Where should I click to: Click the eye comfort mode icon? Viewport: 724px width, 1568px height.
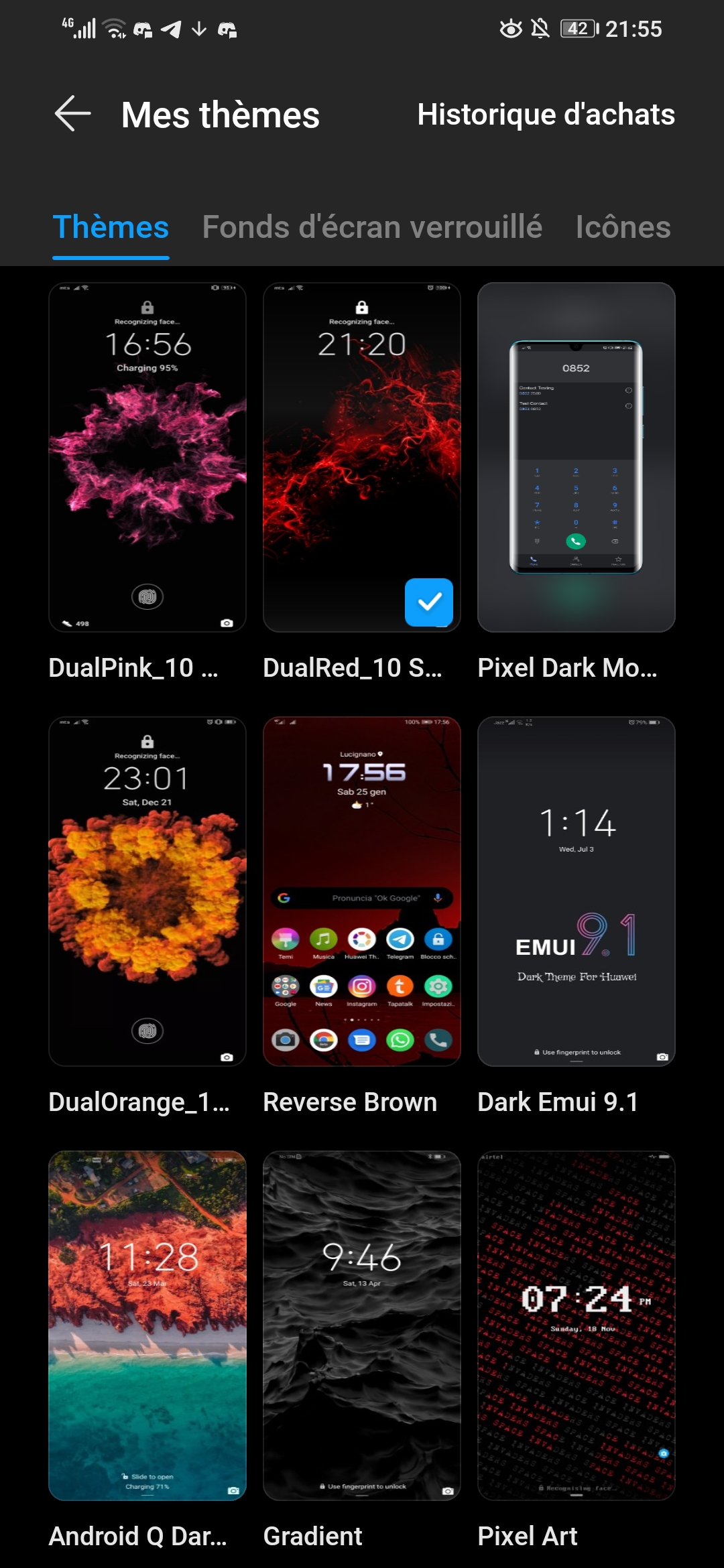point(509,28)
